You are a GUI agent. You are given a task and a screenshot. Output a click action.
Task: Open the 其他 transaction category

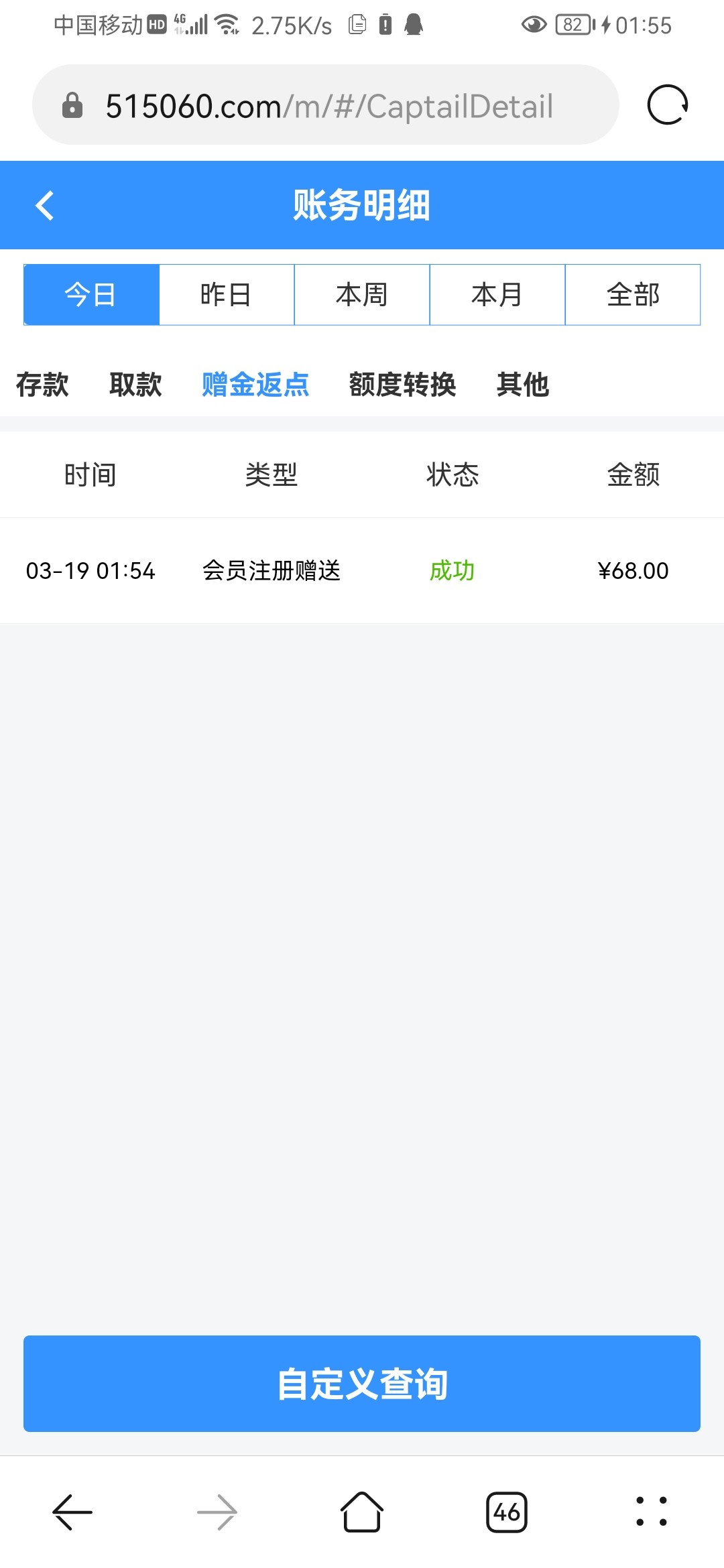pos(522,385)
